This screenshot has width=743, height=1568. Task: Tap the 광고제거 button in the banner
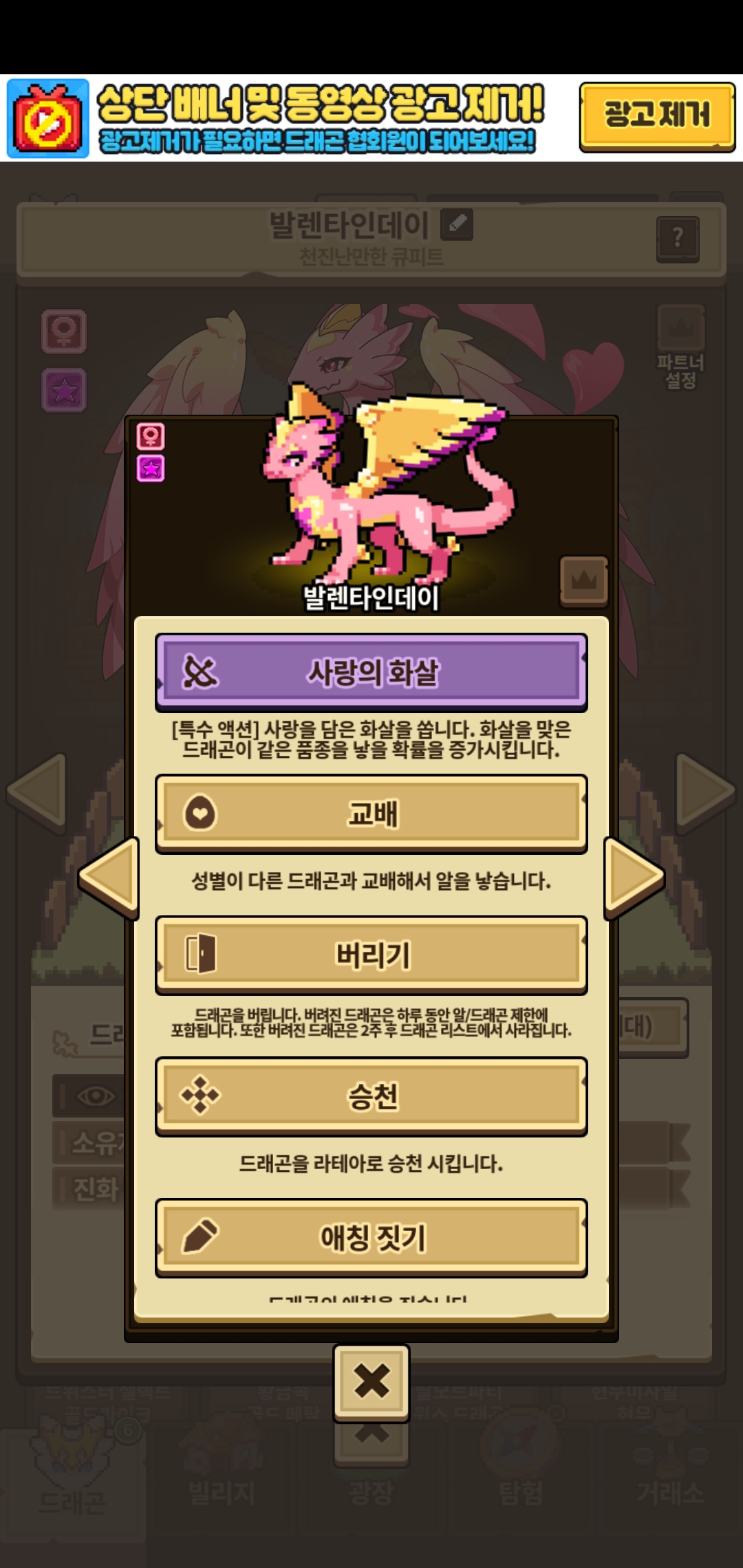coord(657,116)
